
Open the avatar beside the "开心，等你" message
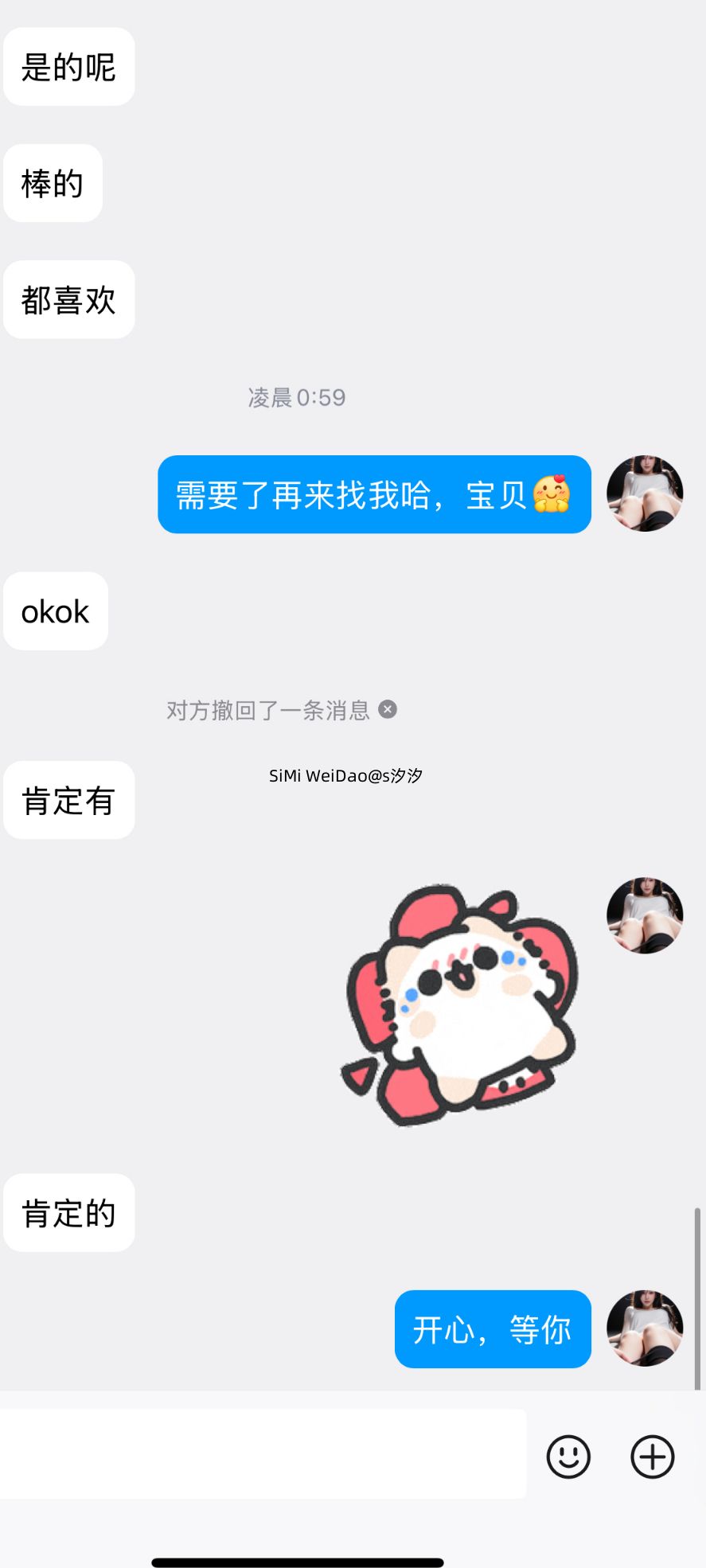[645, 1328]
